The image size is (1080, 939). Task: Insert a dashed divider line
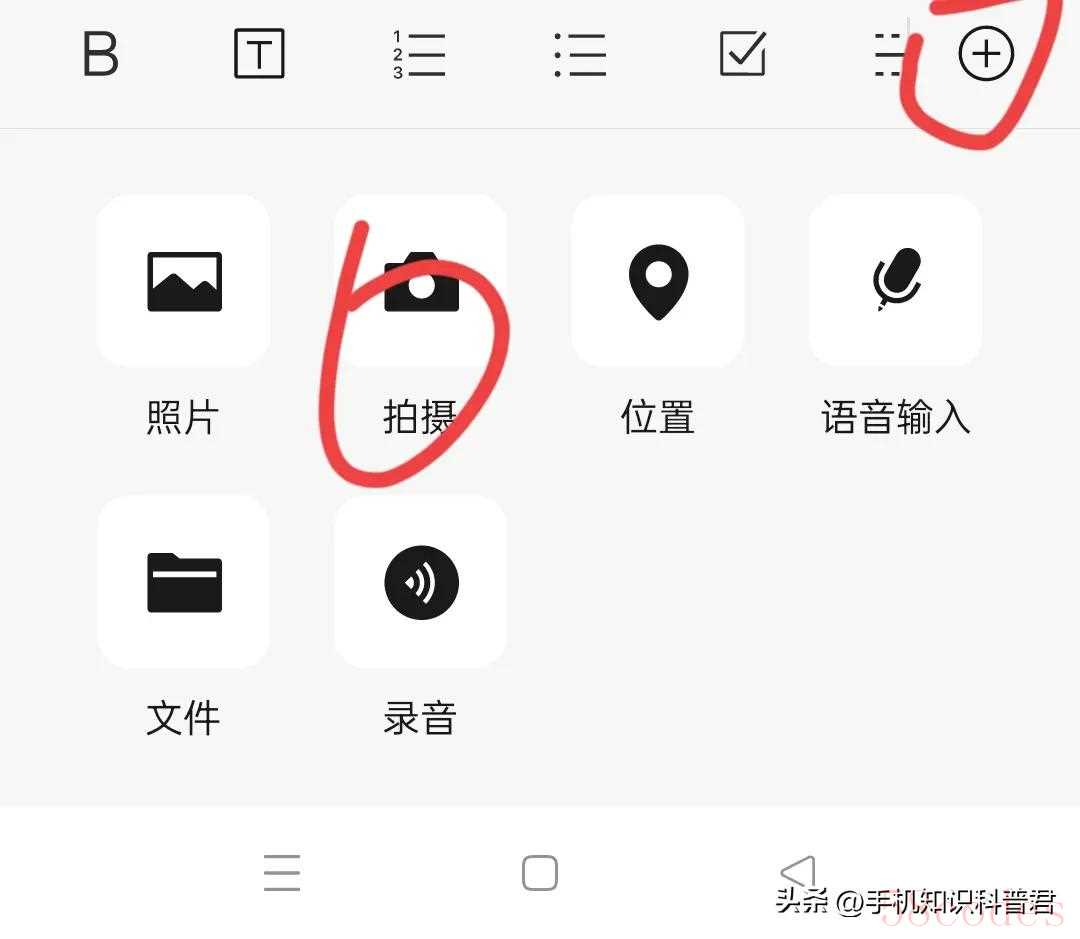click(888, 56)
